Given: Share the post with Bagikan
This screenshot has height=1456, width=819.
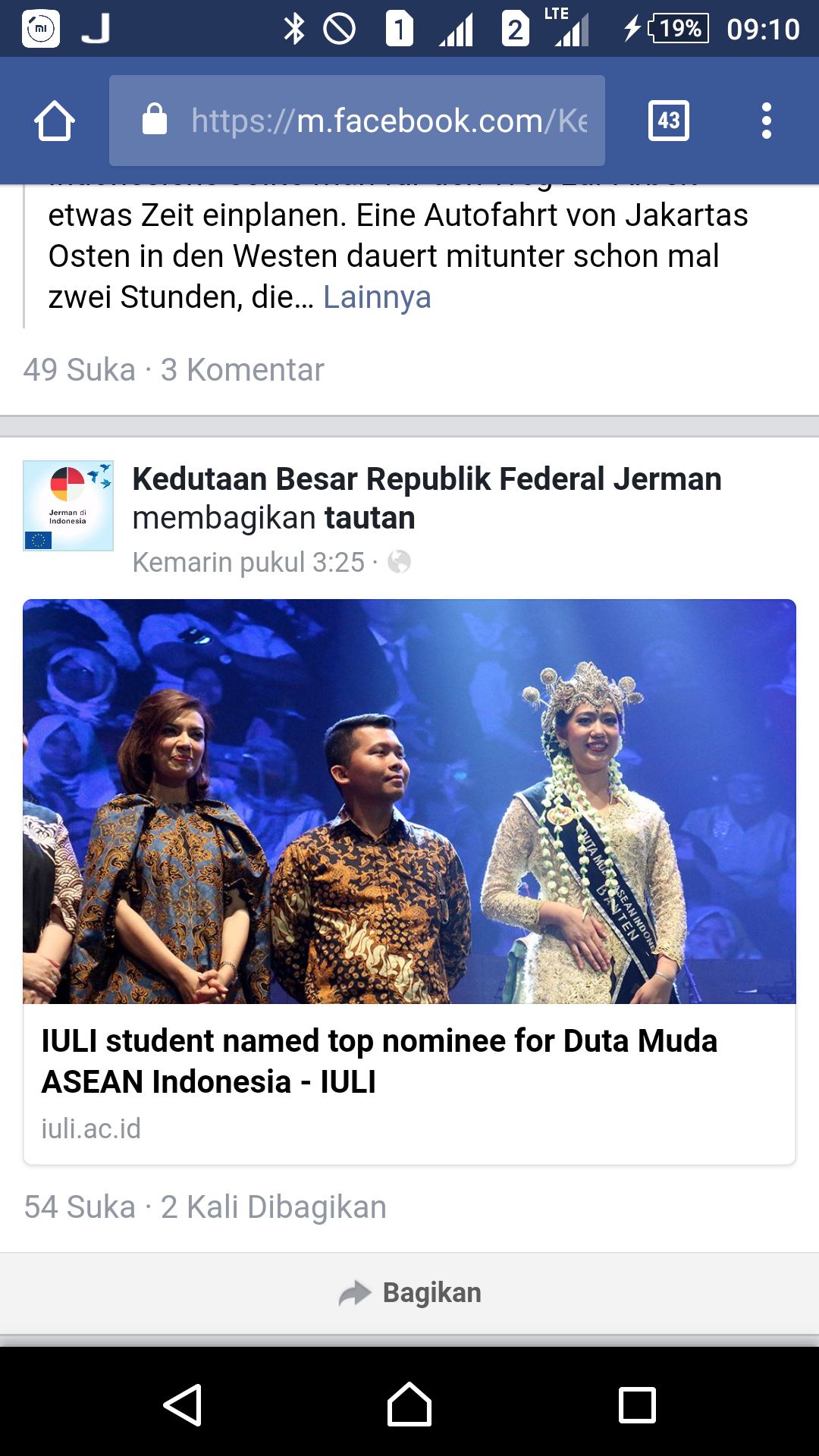Looking at the screenshot, I should (x=409, y=1293).
